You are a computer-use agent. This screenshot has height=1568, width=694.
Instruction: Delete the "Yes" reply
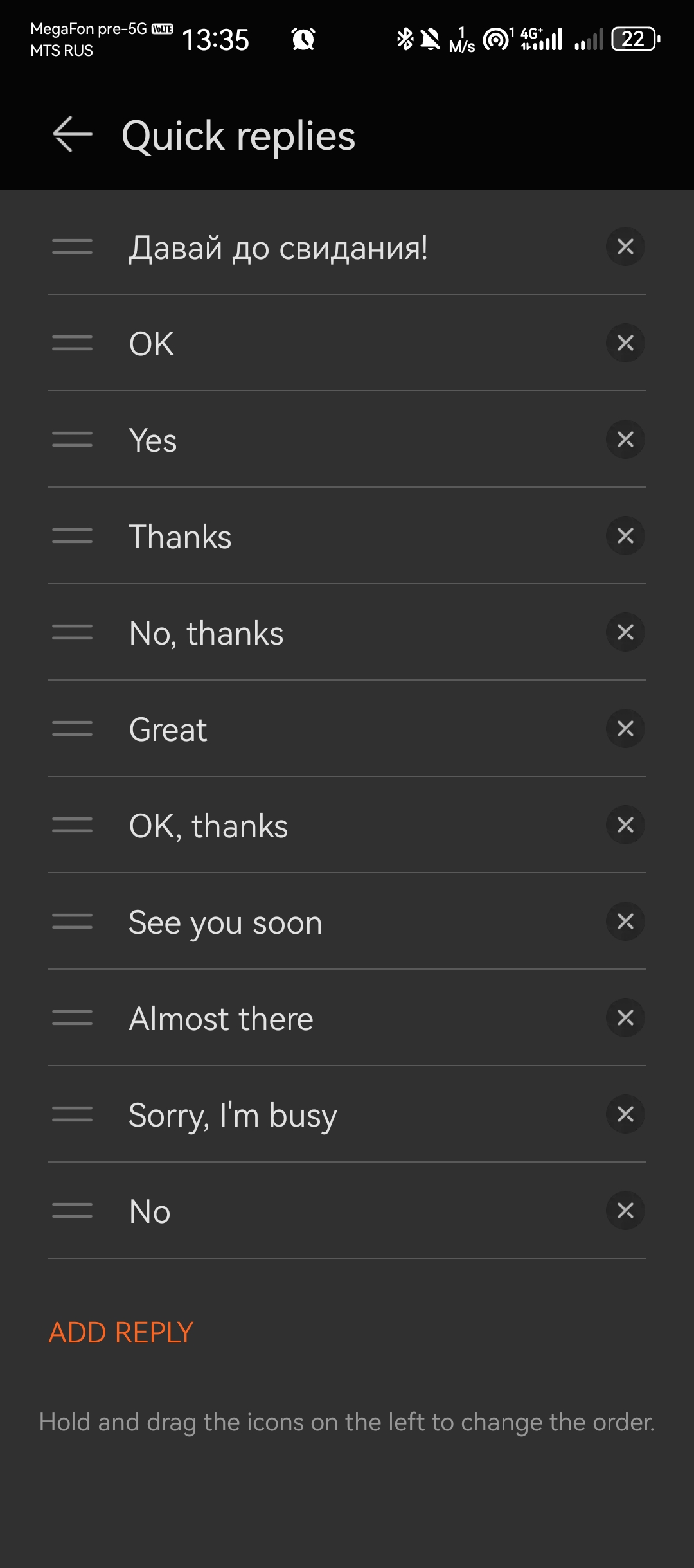coord(625,440)
